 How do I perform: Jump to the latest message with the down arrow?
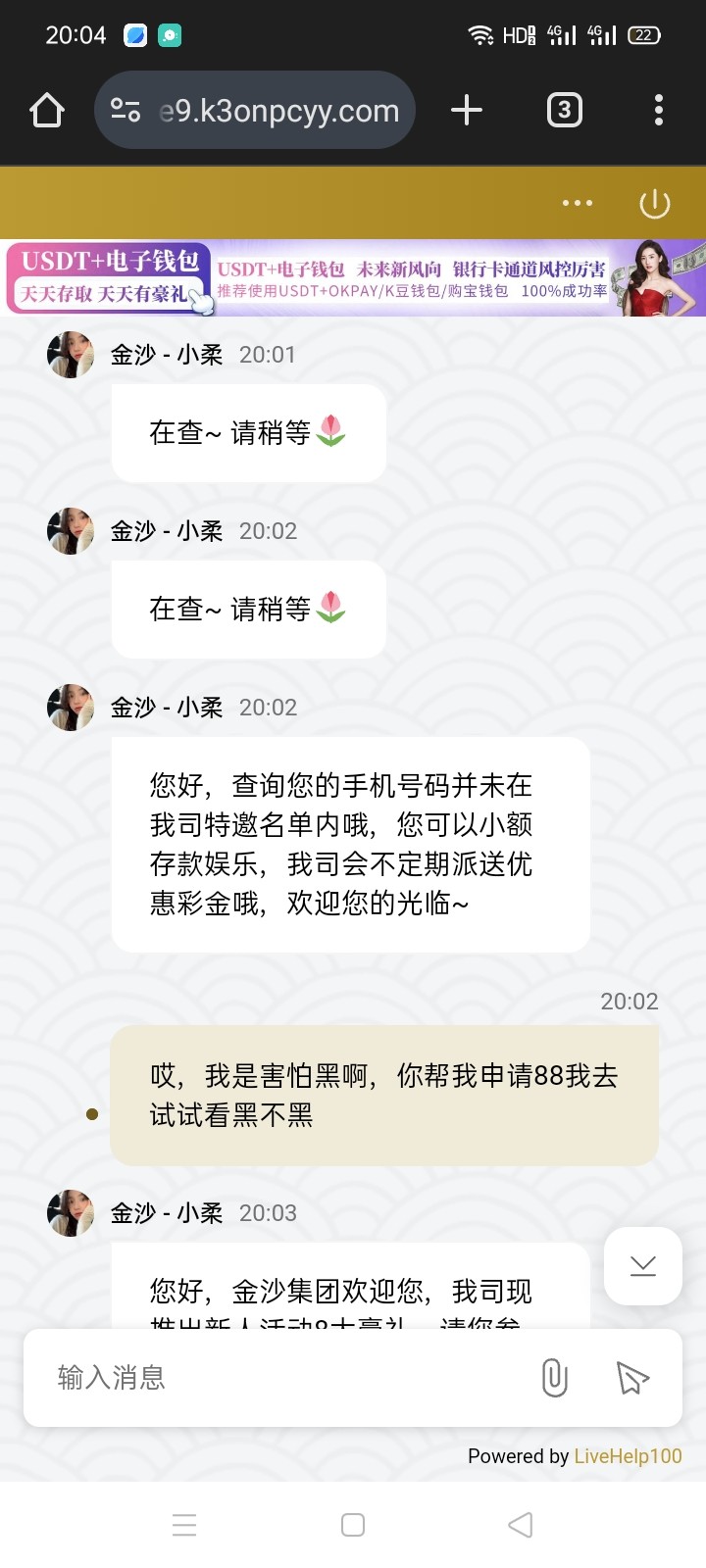pos(643,1266)
